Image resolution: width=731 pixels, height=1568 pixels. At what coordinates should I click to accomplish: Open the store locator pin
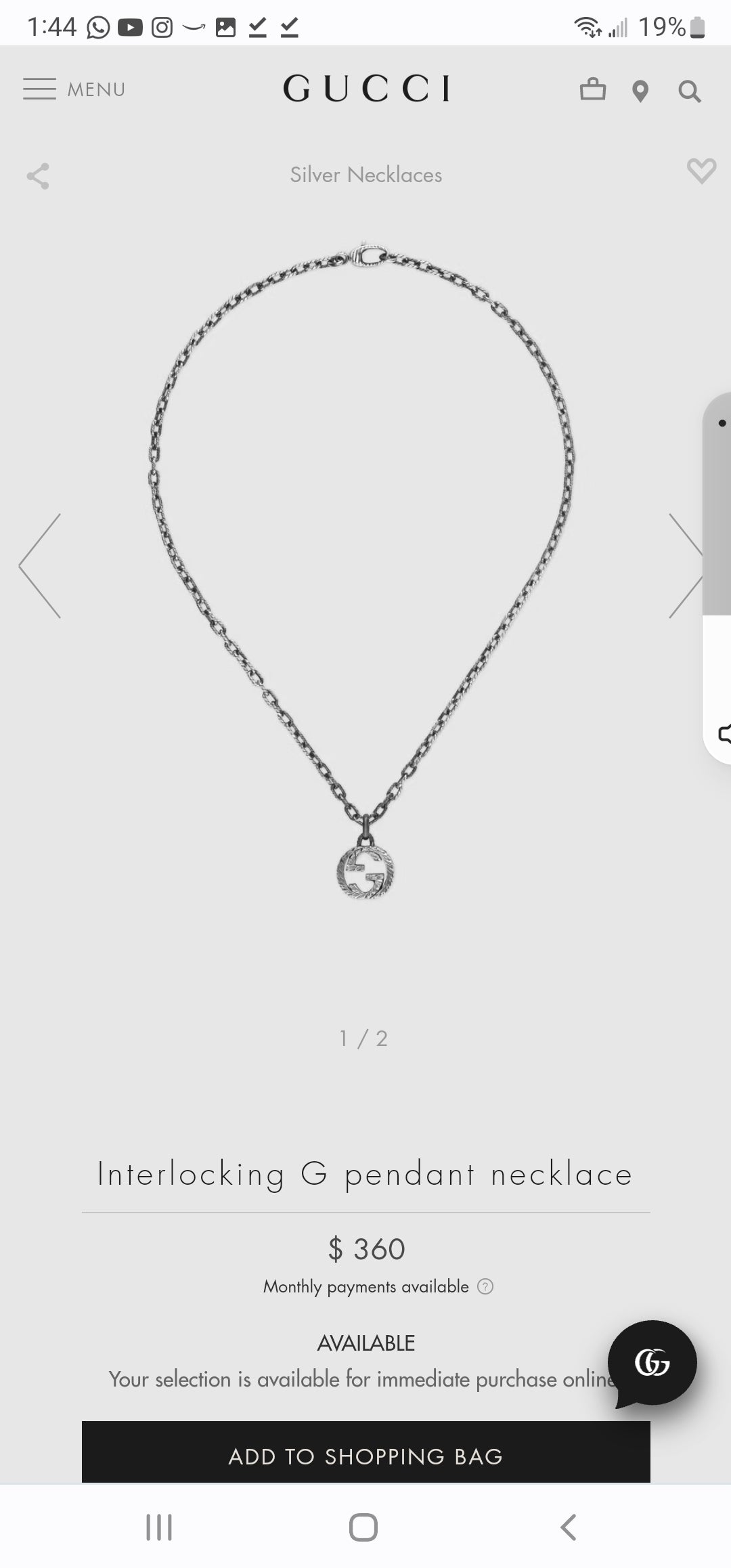point(640,91)
